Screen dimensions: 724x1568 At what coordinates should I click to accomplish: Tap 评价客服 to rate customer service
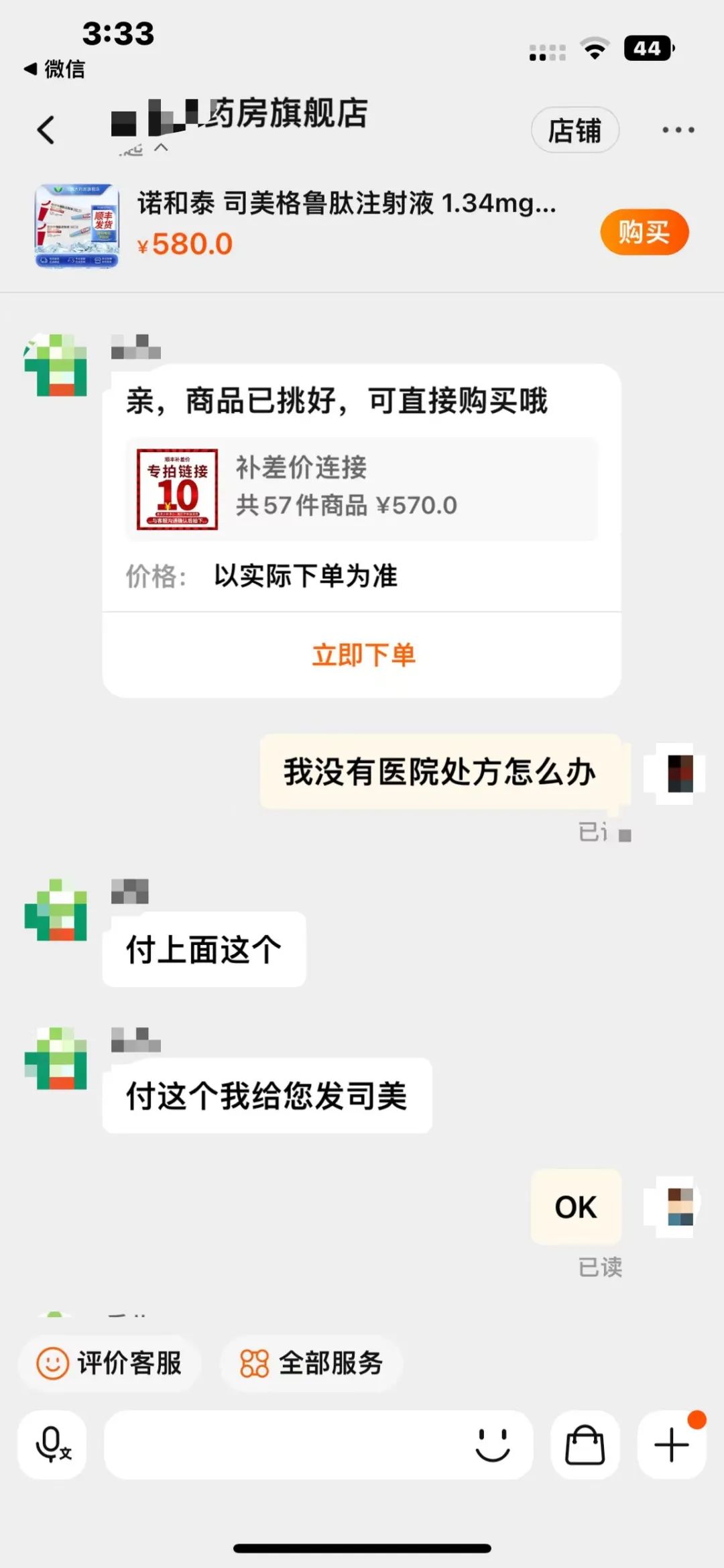(x=109, y=1365)
